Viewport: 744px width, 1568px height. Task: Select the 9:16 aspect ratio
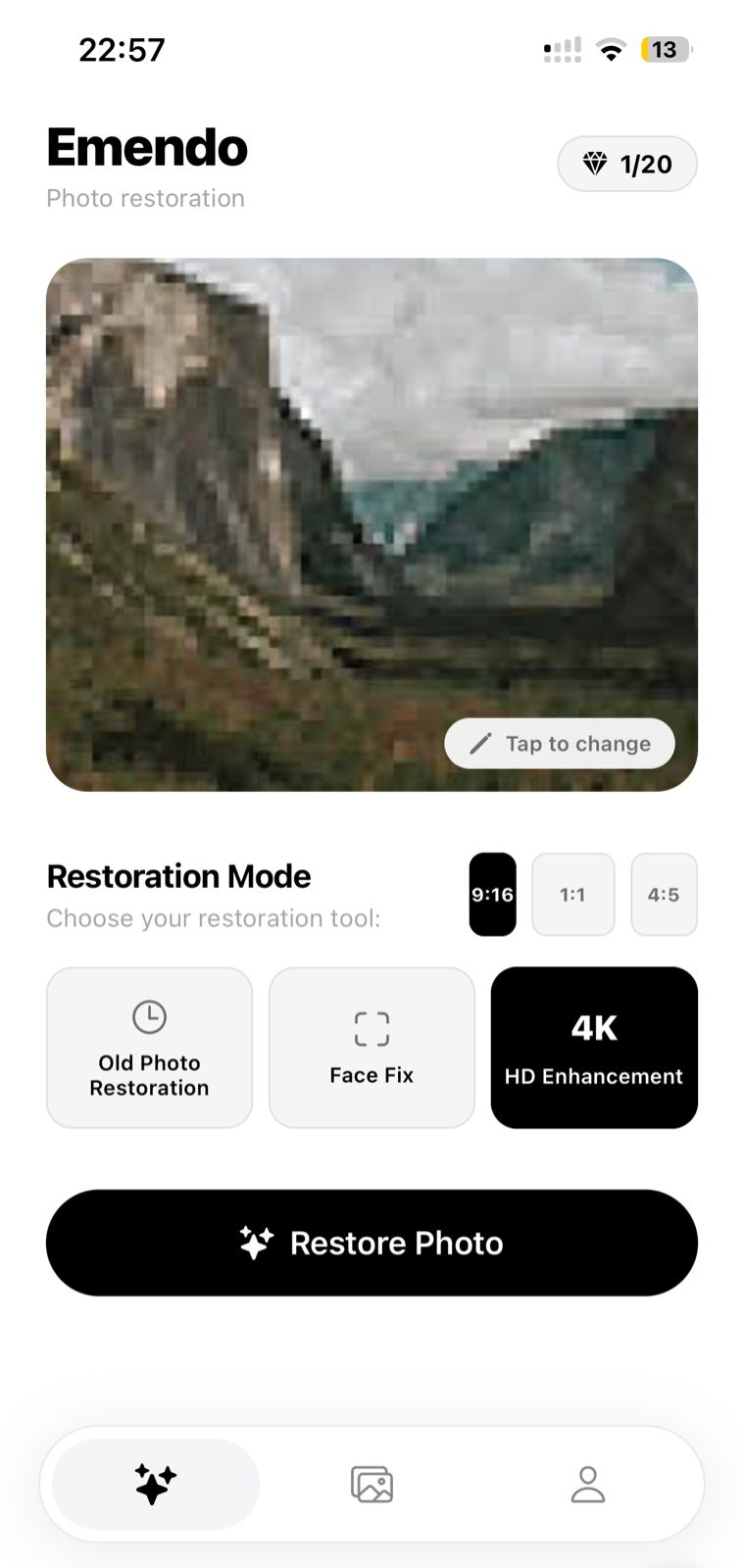(492, 894)
